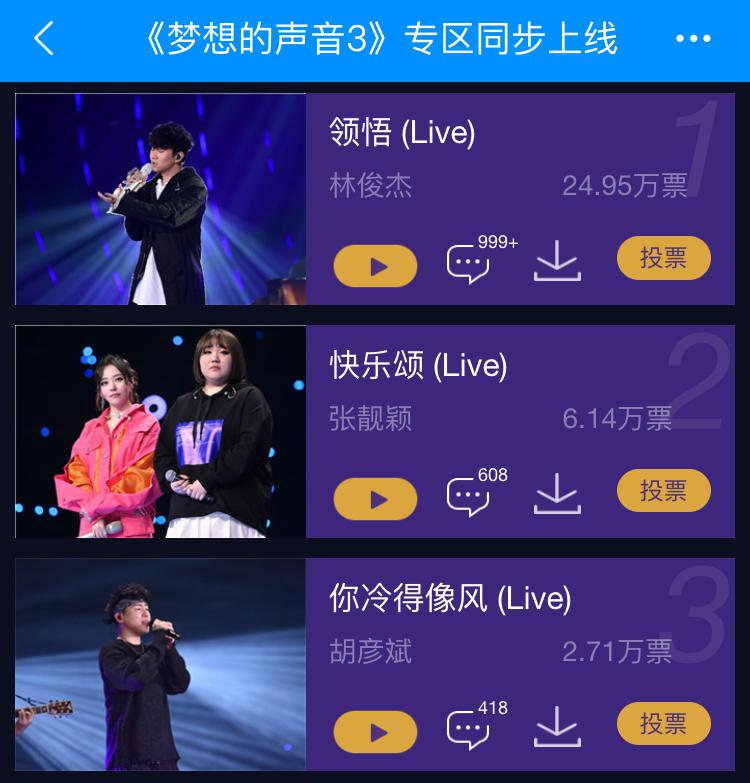750x783 pixels.
Task: Open comments for 领悟 (Live)
Action: (468, 264)
